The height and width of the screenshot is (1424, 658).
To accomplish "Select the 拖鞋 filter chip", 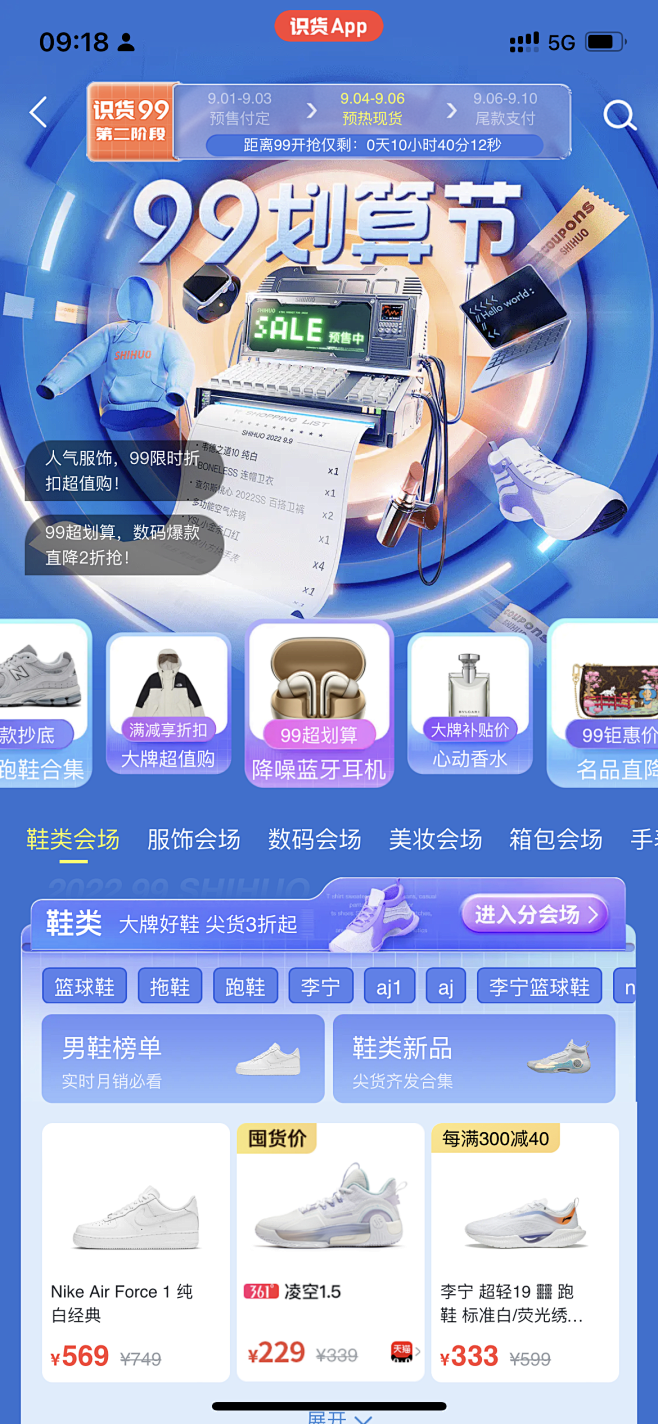I will tap(170, 986).
